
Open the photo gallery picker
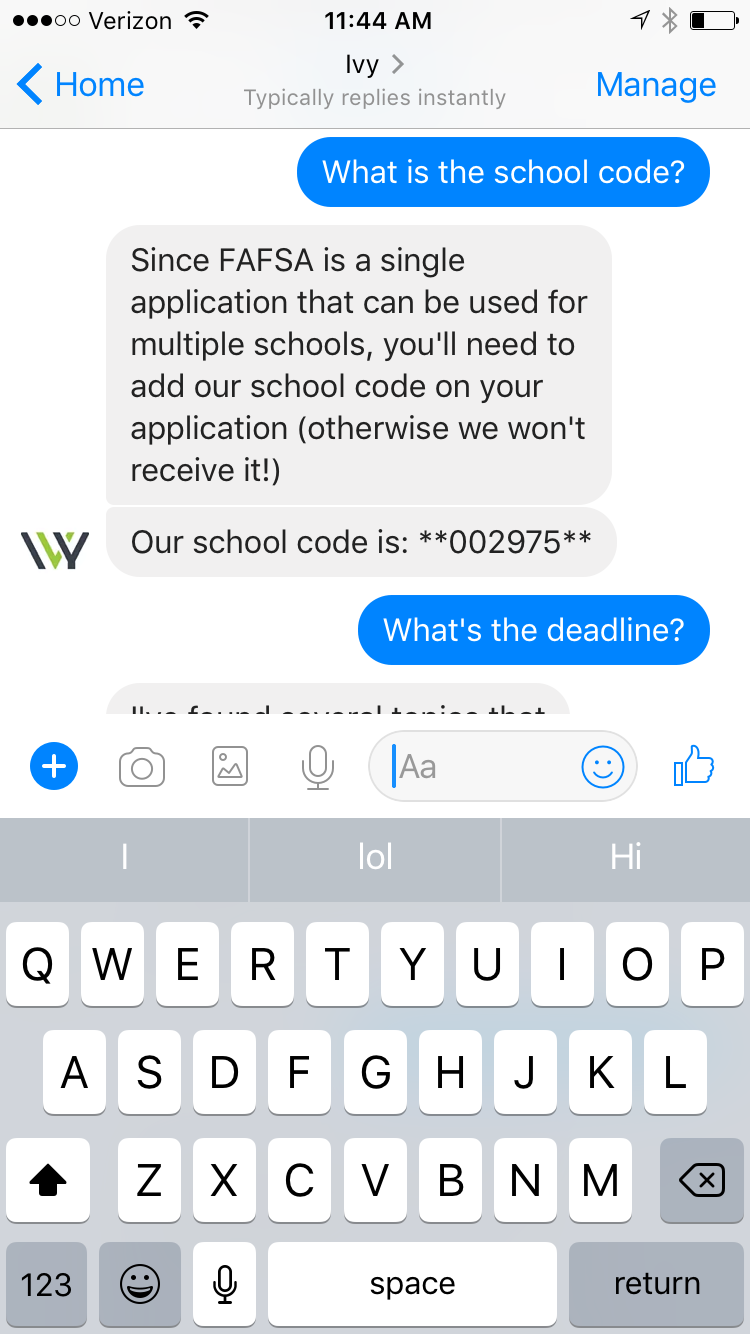point(230,767)
